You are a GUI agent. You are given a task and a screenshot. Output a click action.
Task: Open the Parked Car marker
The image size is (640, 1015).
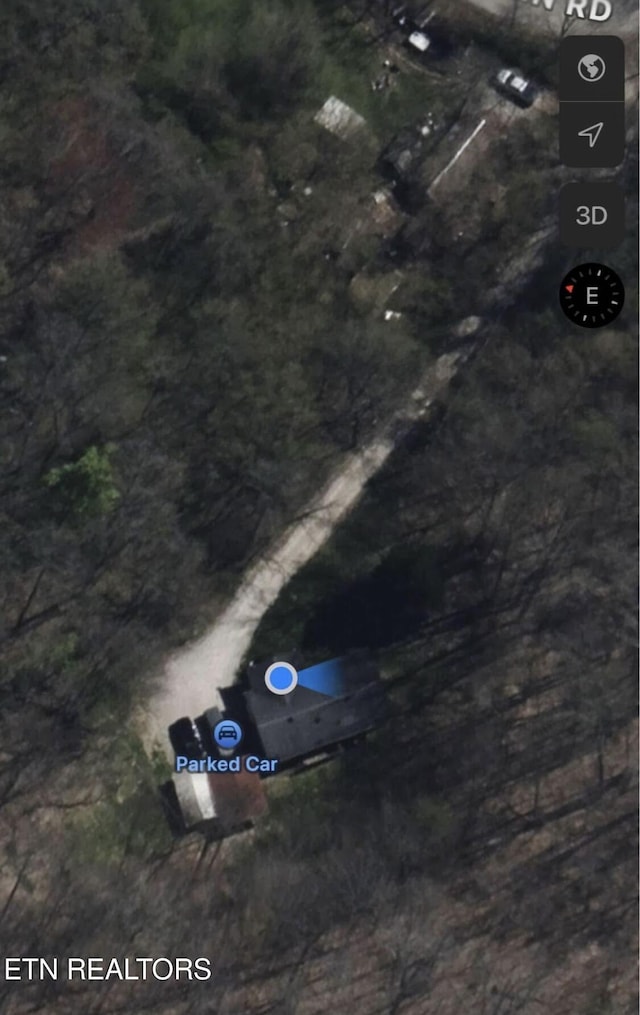[228, 735]
